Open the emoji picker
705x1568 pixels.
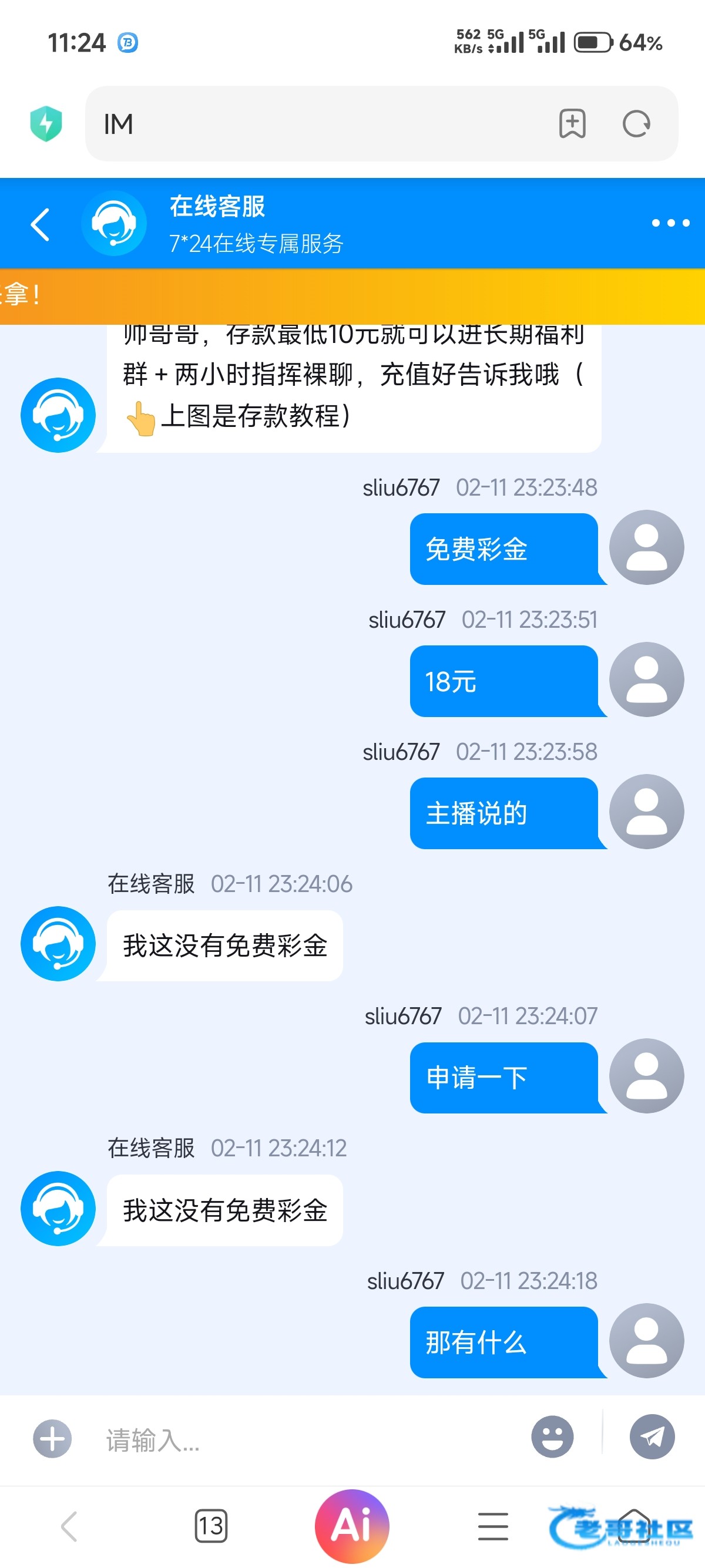coord(552,1438)
